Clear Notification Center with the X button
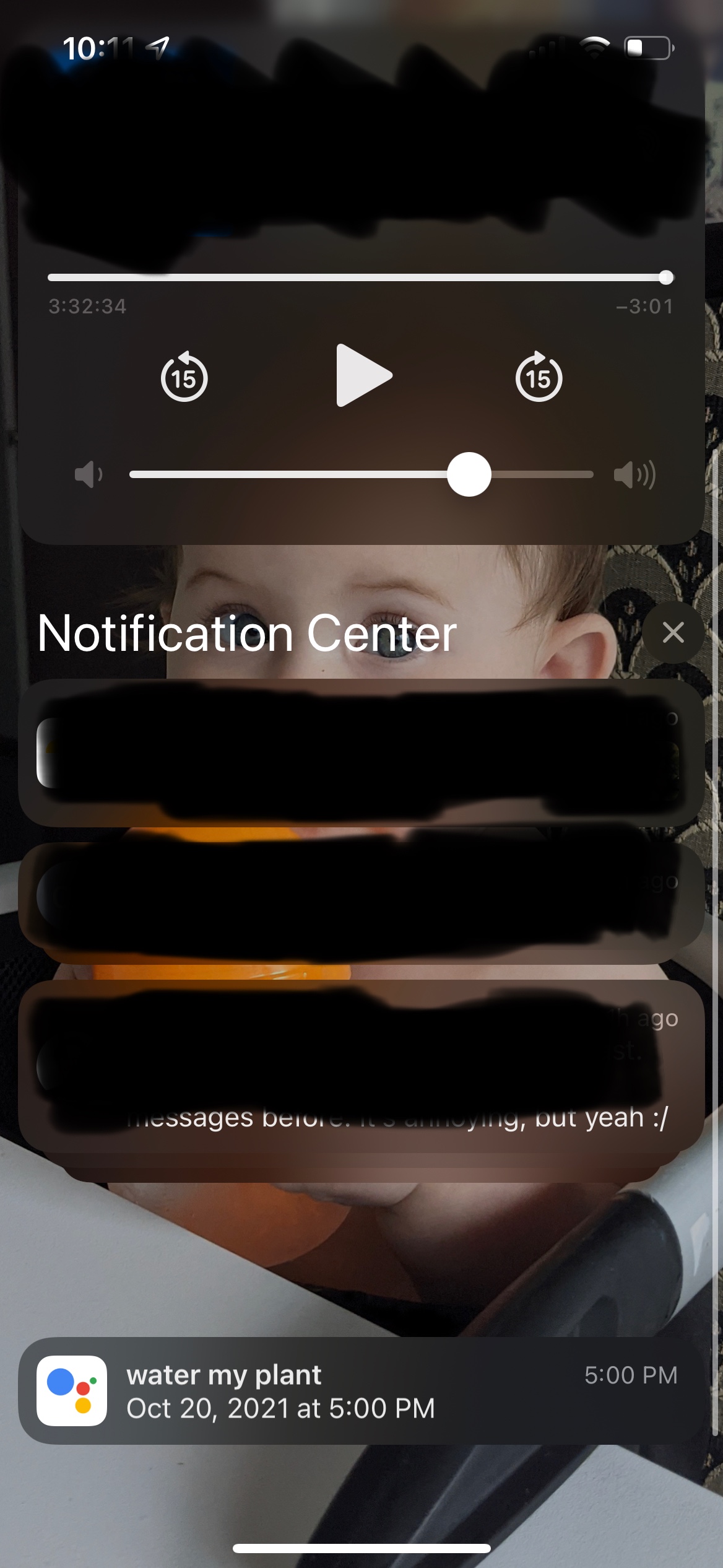Image resolution: width=723 pixels, height=1568 pixels. [x=673, y=632]
